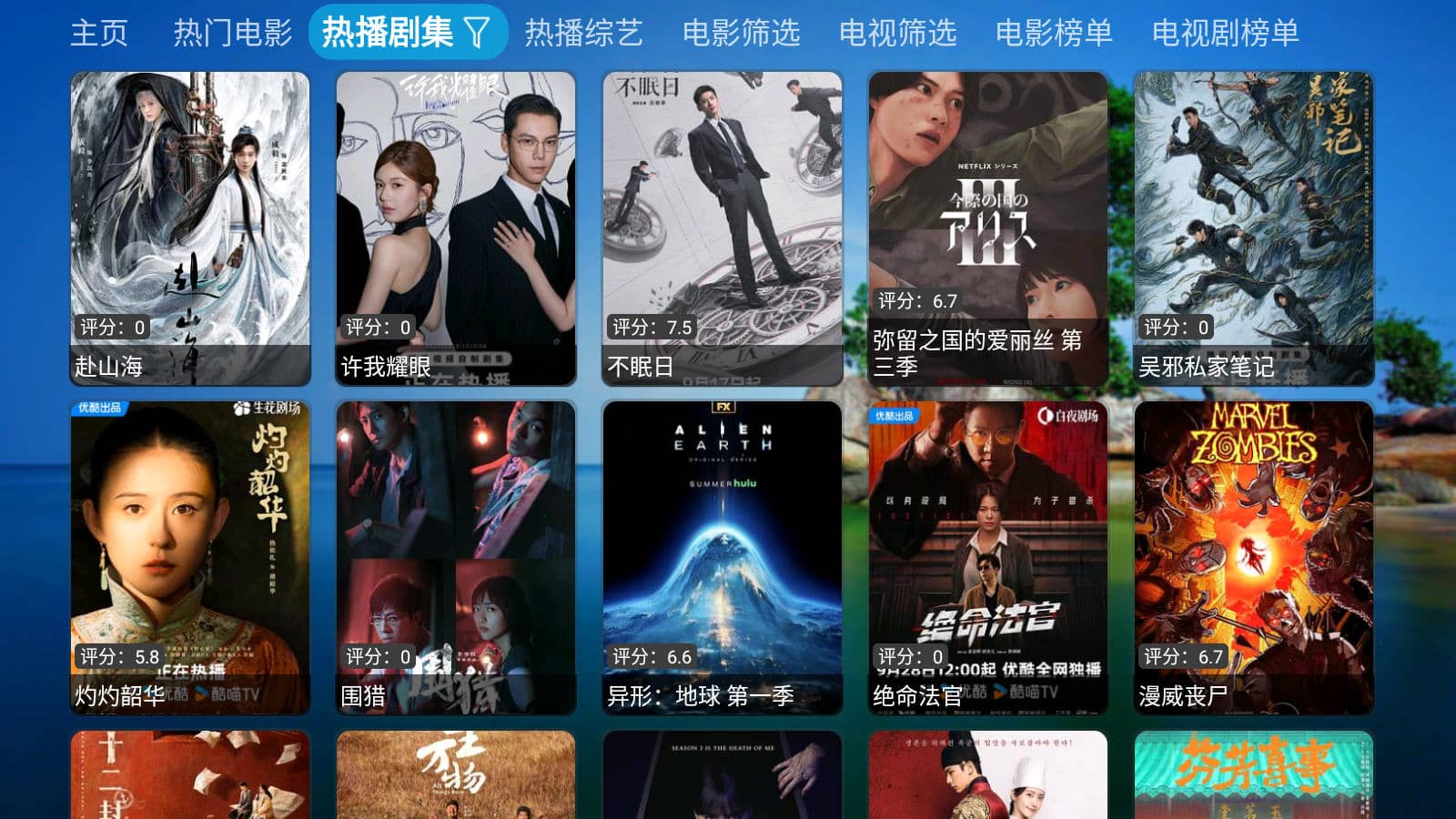Select the 不眠日 poster card
The height and width of the screenshot is (819, 1456).
(x=722, y=227)
